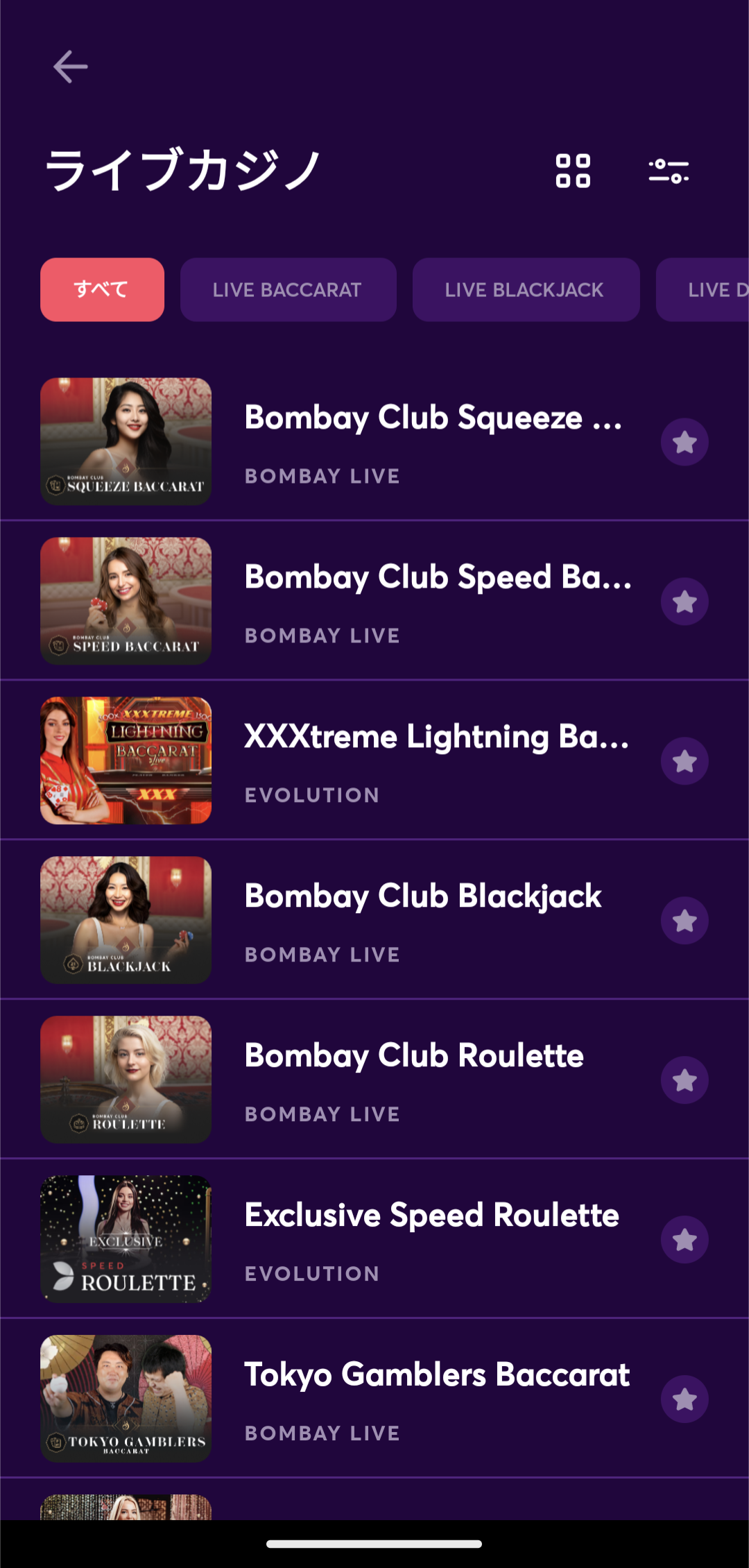
Task: Launch Bombay Club Roulette
Action: [414, 1057]
